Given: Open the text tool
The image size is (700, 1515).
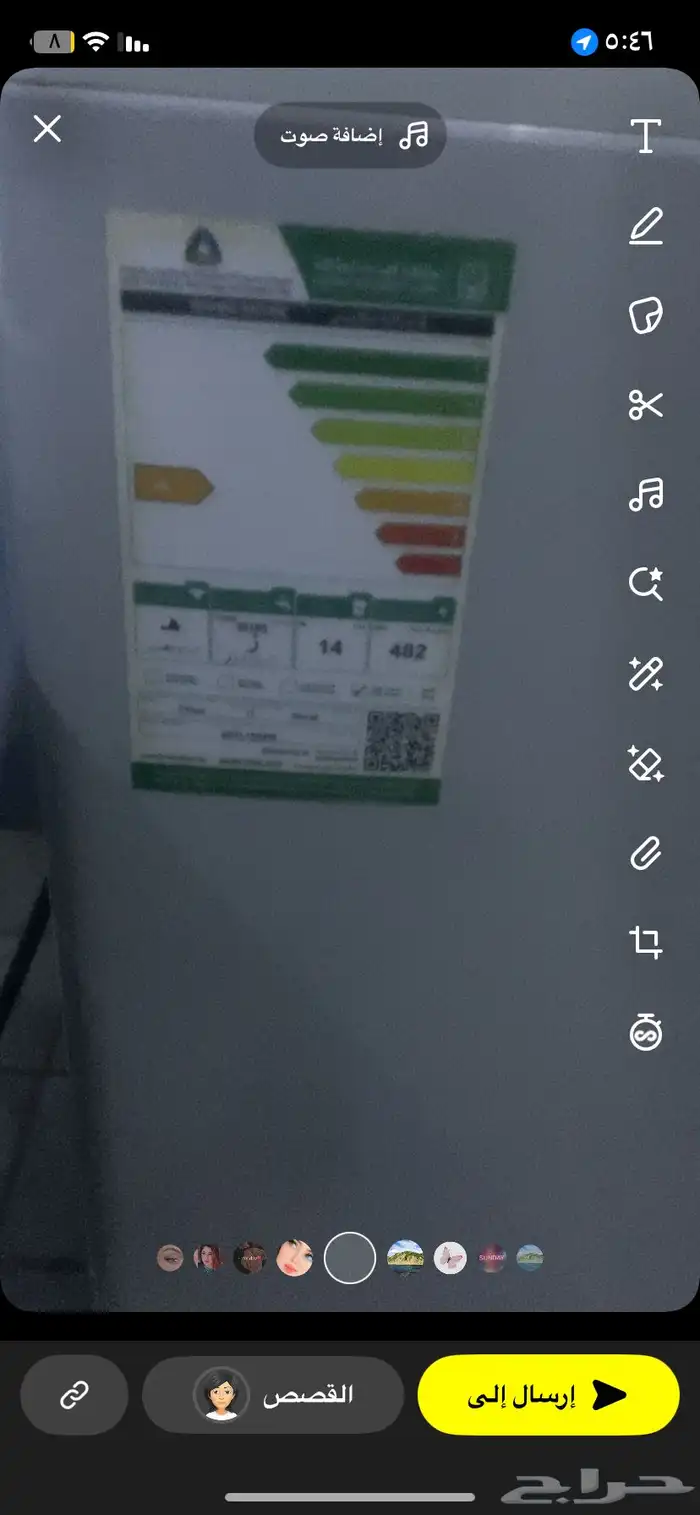Looking at the screenshot, I should [x=646, y=136].
